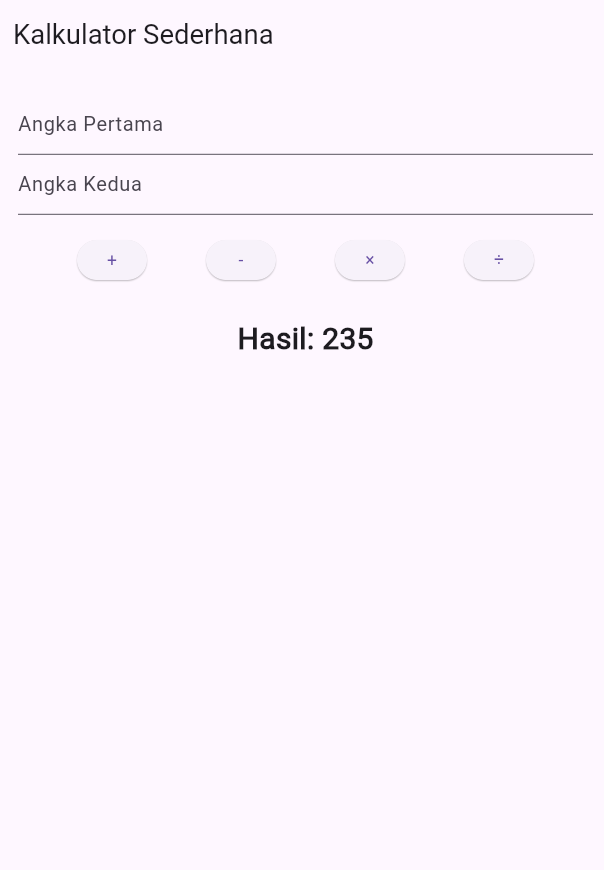
Task: Tap the divide (÷) button
Action: click(499, 260)
